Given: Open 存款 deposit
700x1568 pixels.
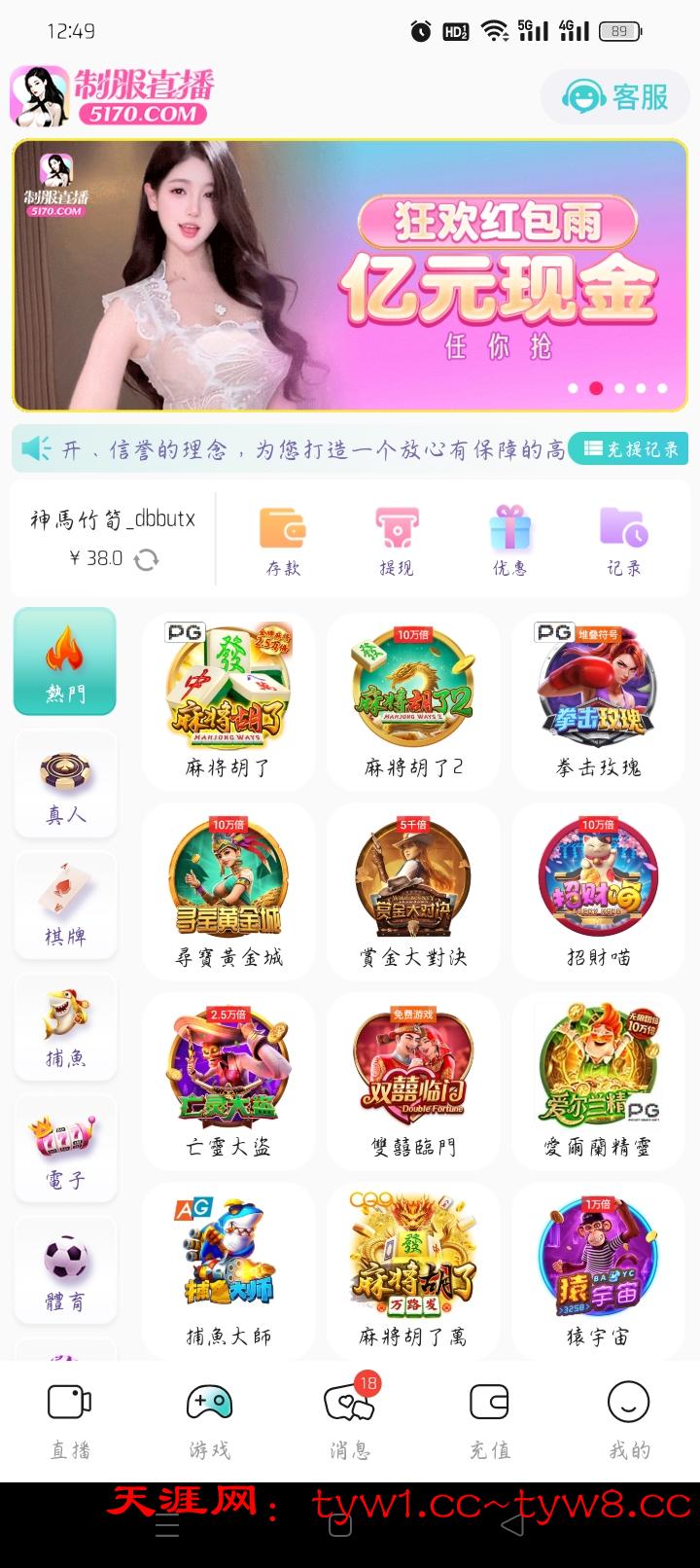Looking at the screenshot, I should coord(283,541).
